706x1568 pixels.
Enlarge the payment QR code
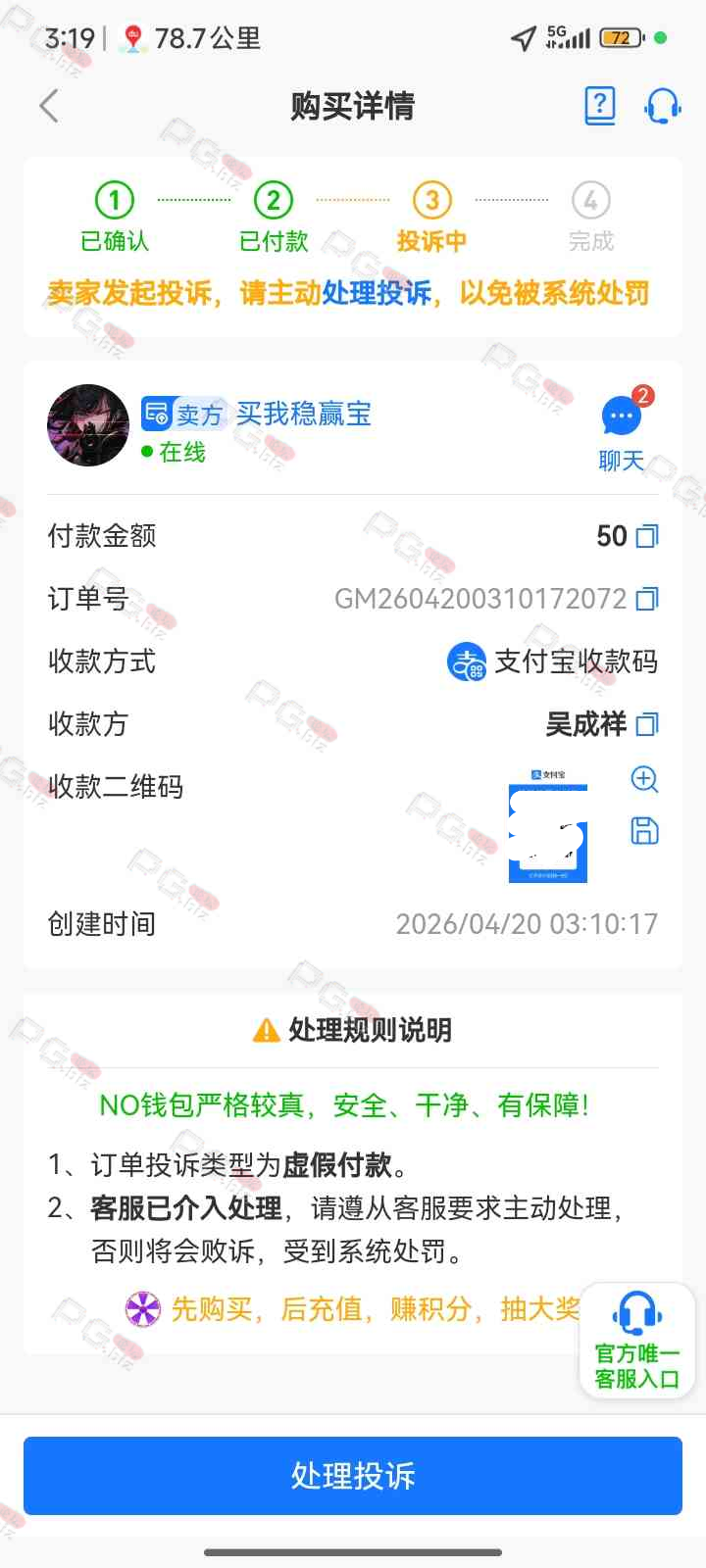point(644,779)
